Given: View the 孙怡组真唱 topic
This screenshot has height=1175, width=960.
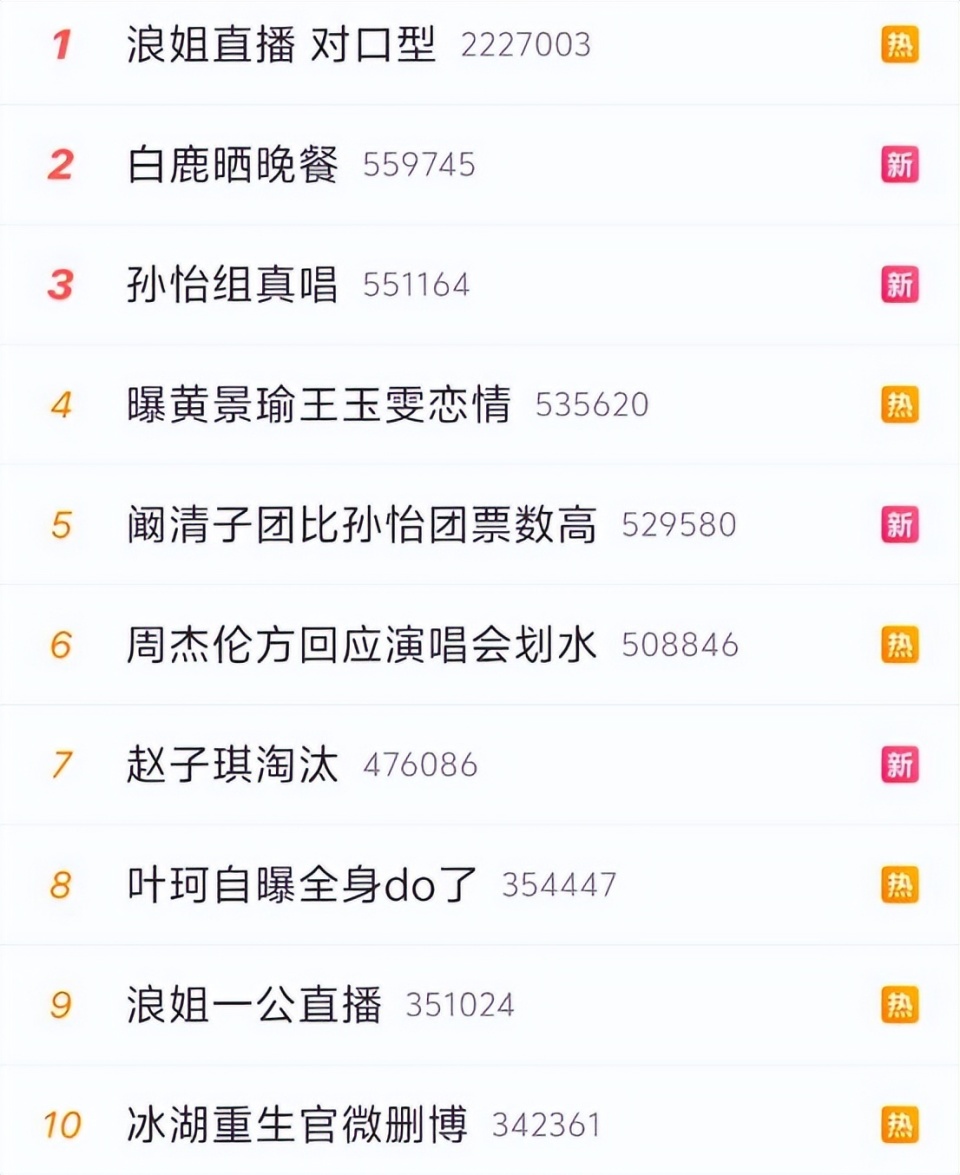Looking at the screenshot, I should click(x=230, y=285).
